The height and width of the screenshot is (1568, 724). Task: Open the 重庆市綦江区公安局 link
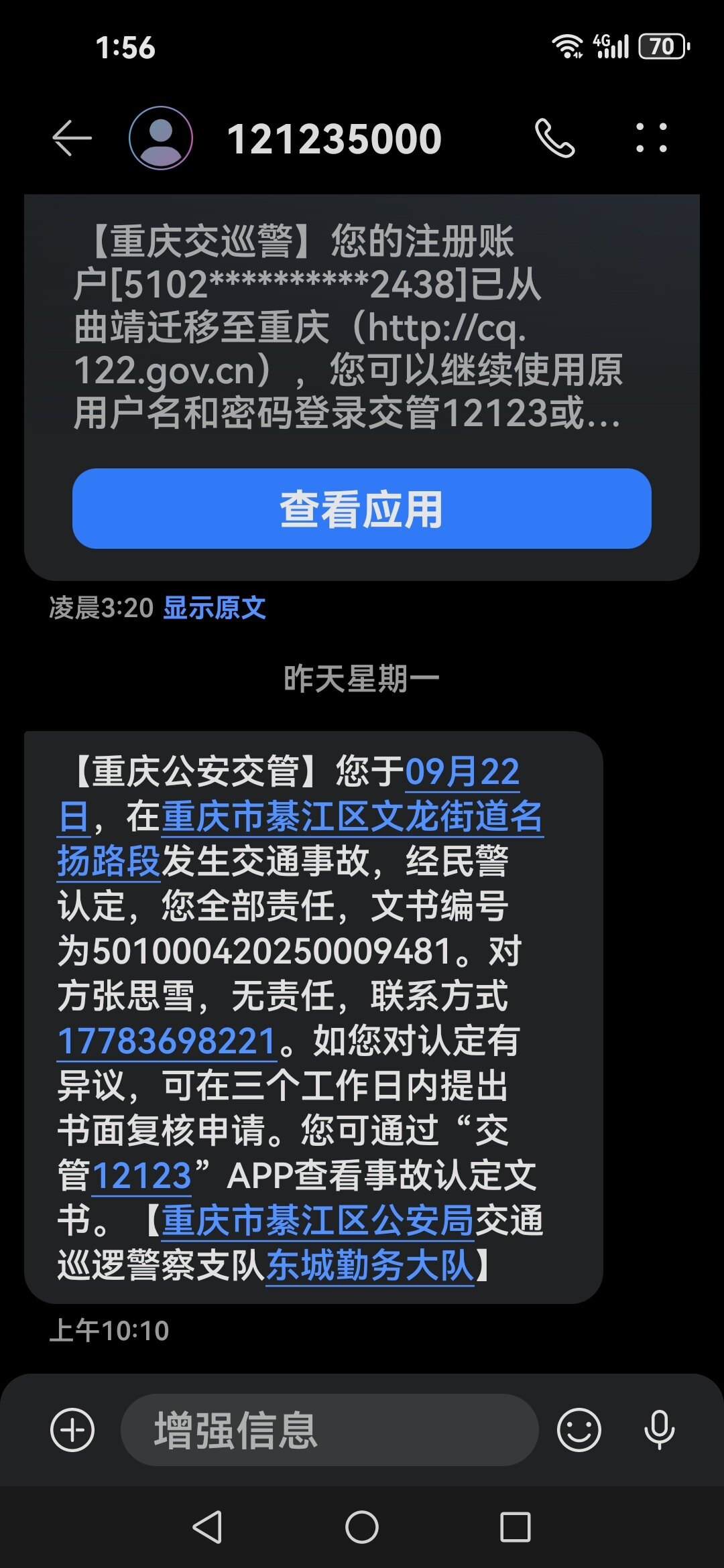318,1221
